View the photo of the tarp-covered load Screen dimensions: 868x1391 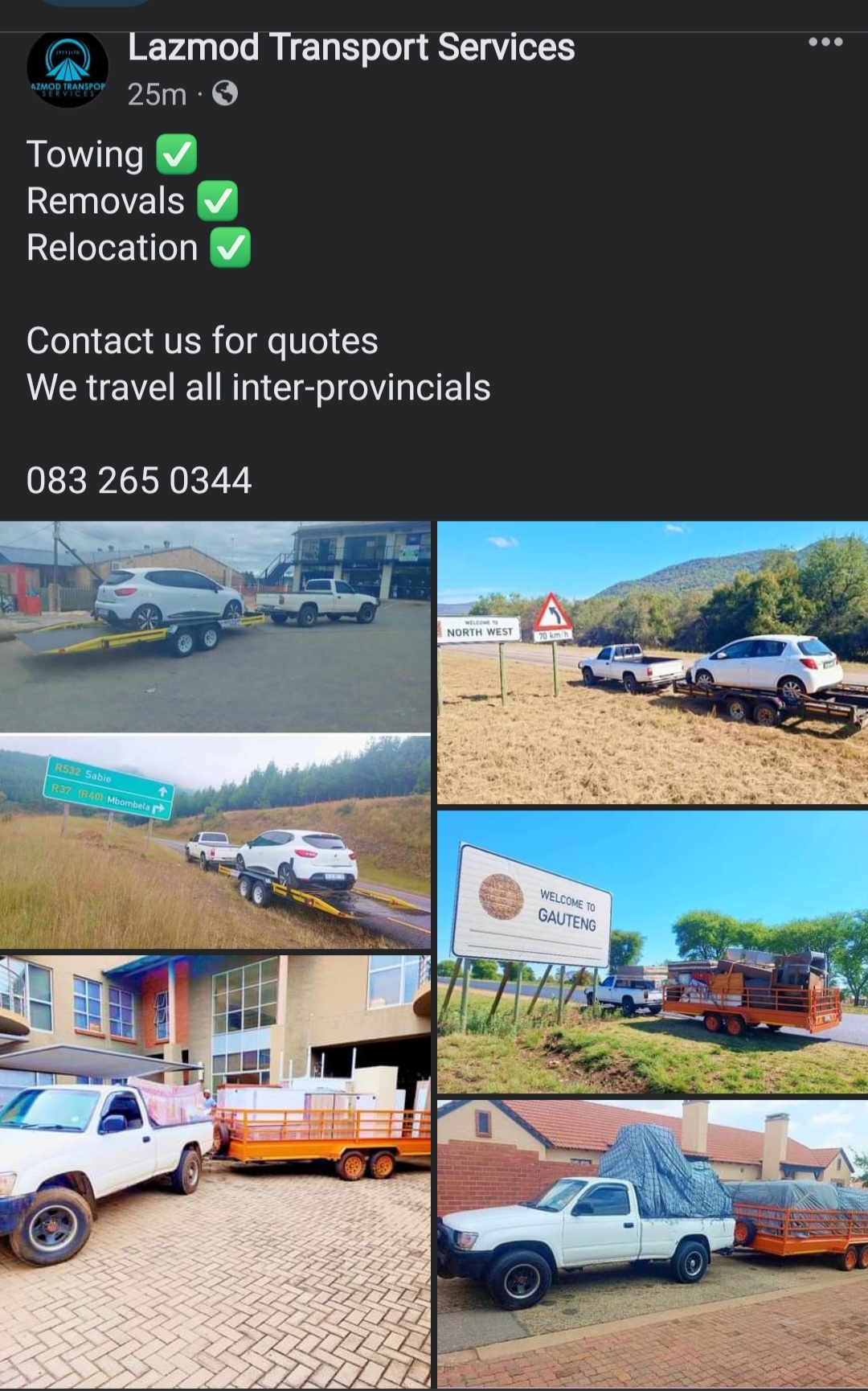(x=652, y=1243)
